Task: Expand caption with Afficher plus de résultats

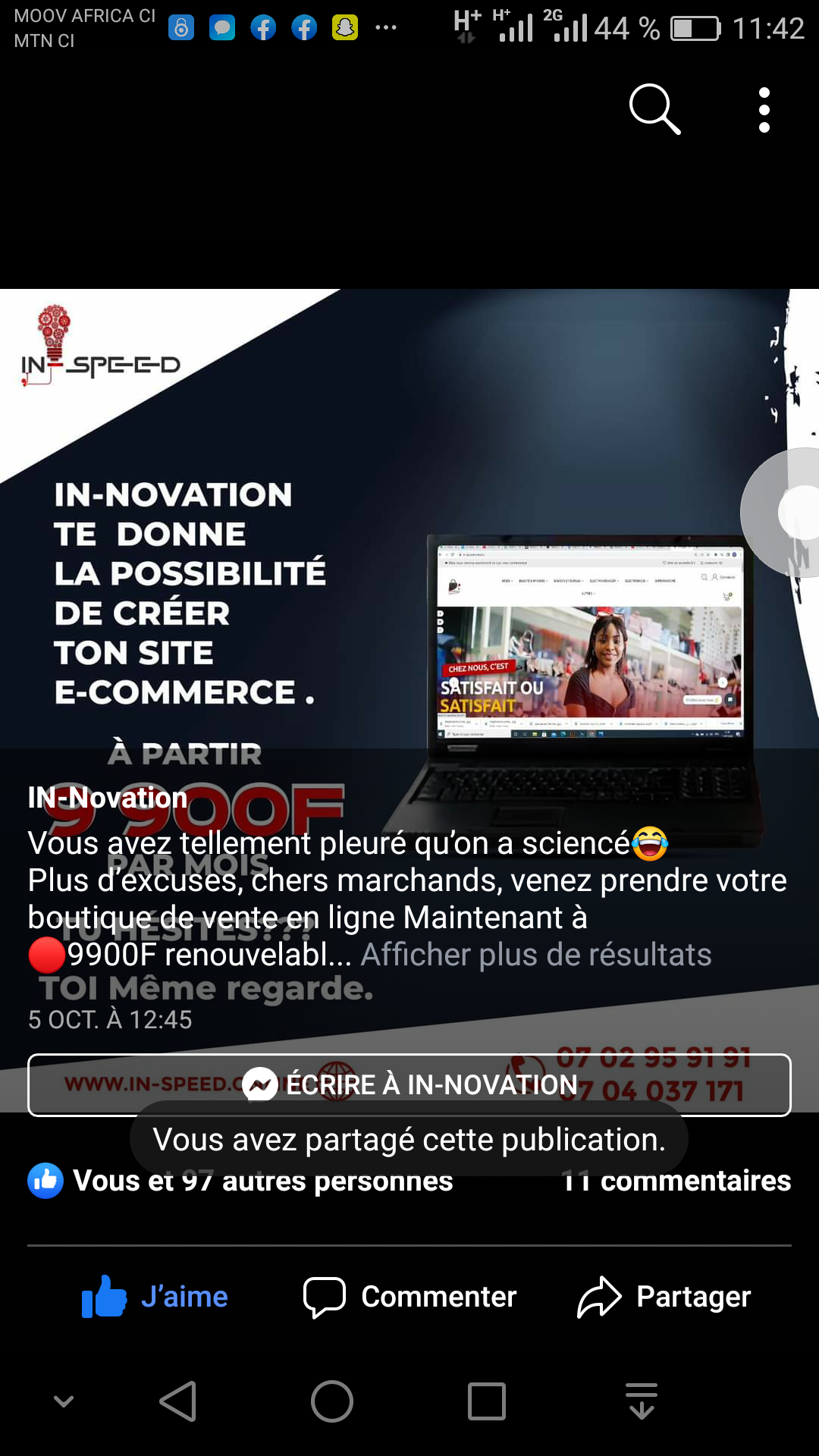Action: click(536, 955)
